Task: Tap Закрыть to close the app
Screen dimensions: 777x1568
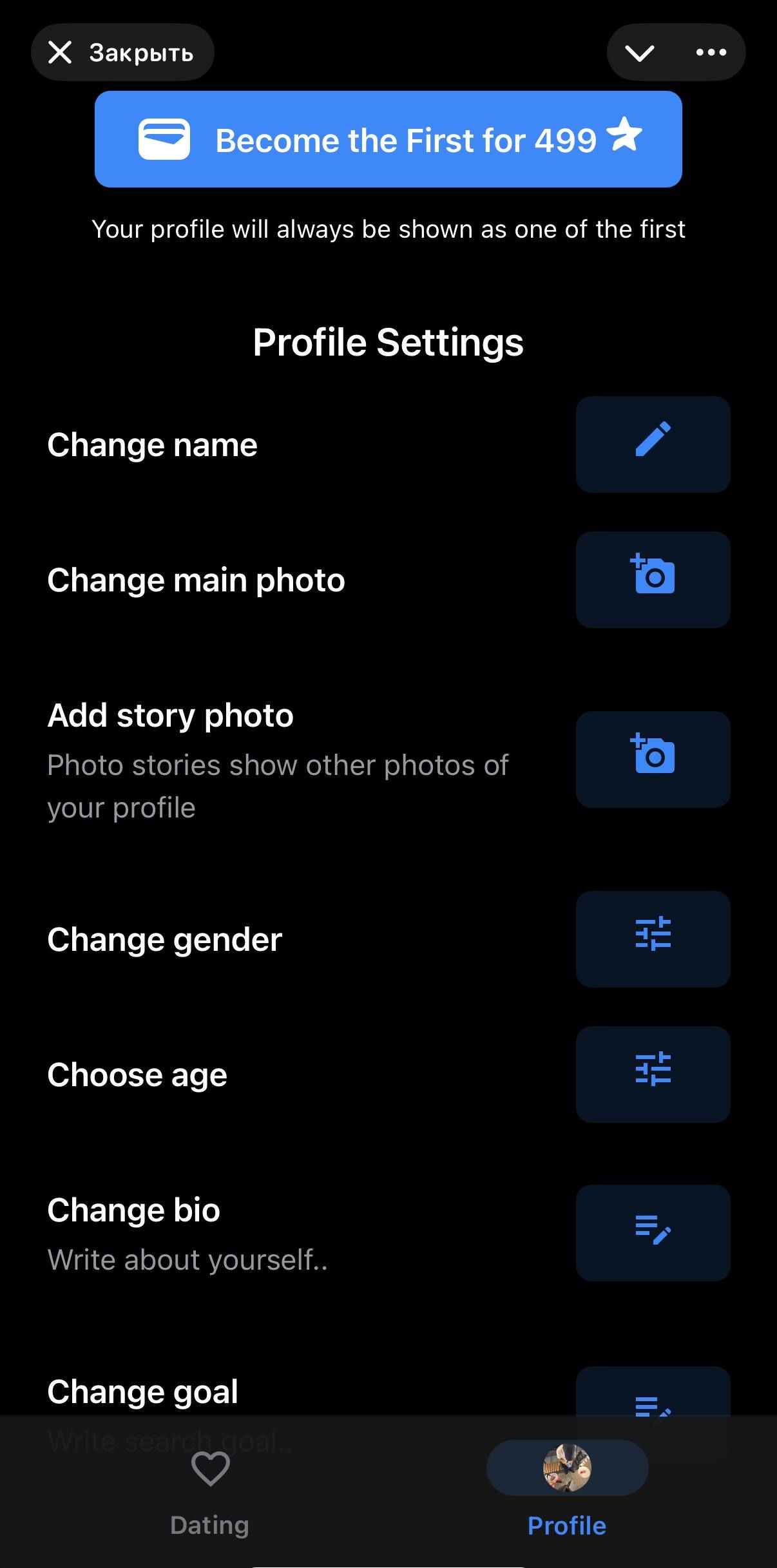Action: [123, 52]
